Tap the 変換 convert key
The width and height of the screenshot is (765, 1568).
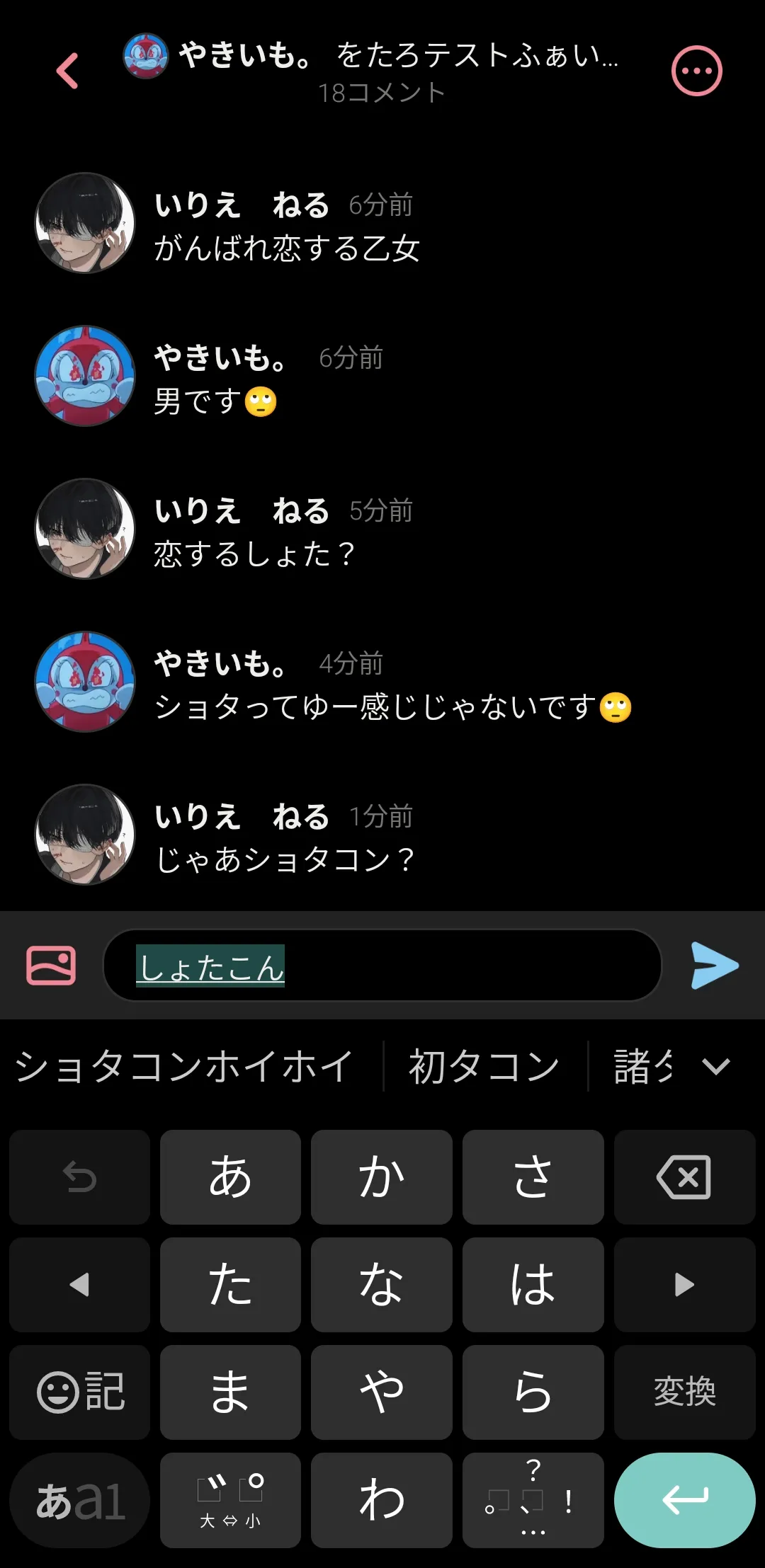[x=684, y=1392]
